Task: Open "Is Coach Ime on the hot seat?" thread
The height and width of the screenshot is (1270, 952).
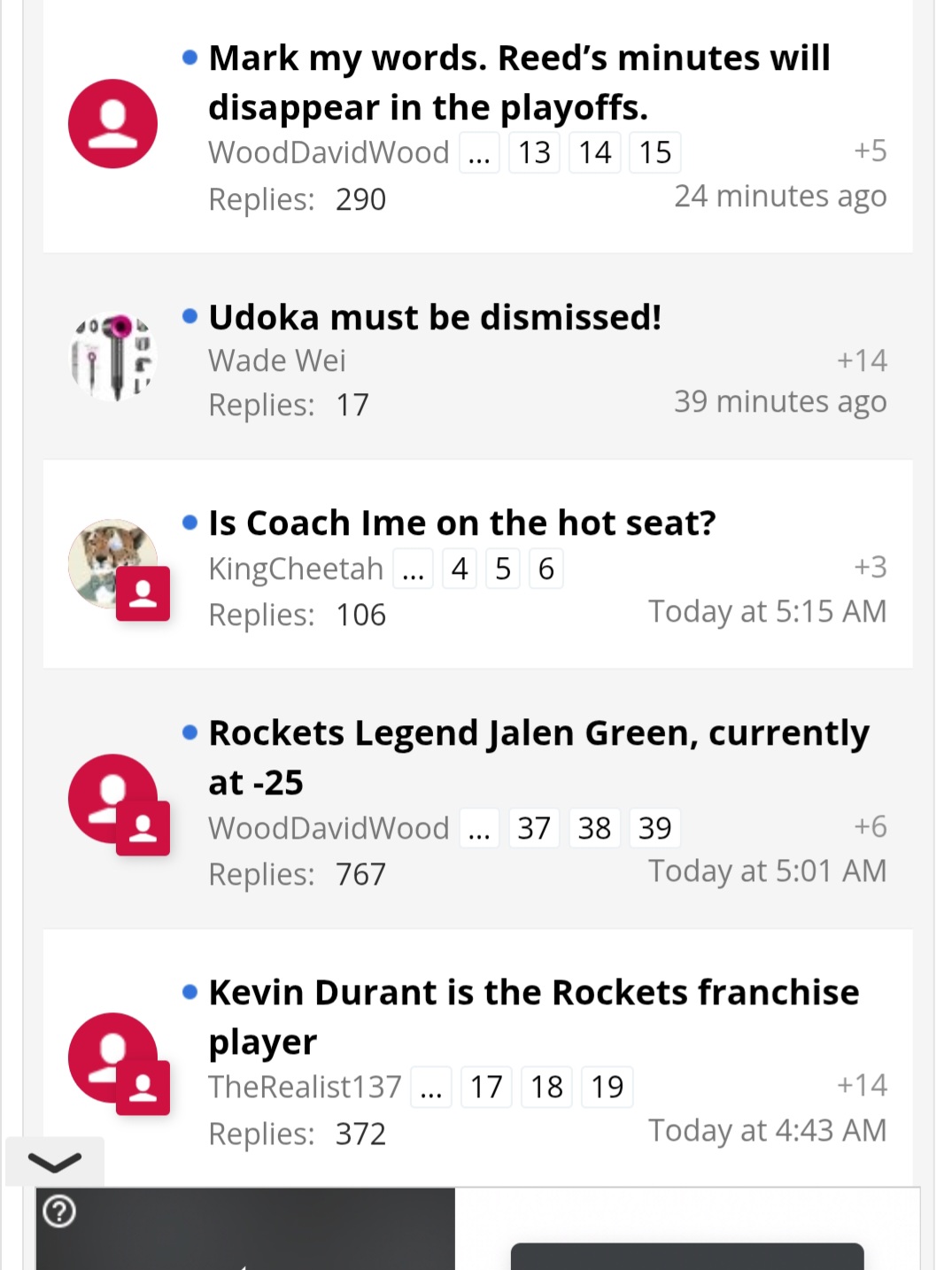Action: [x=461, y=523]
